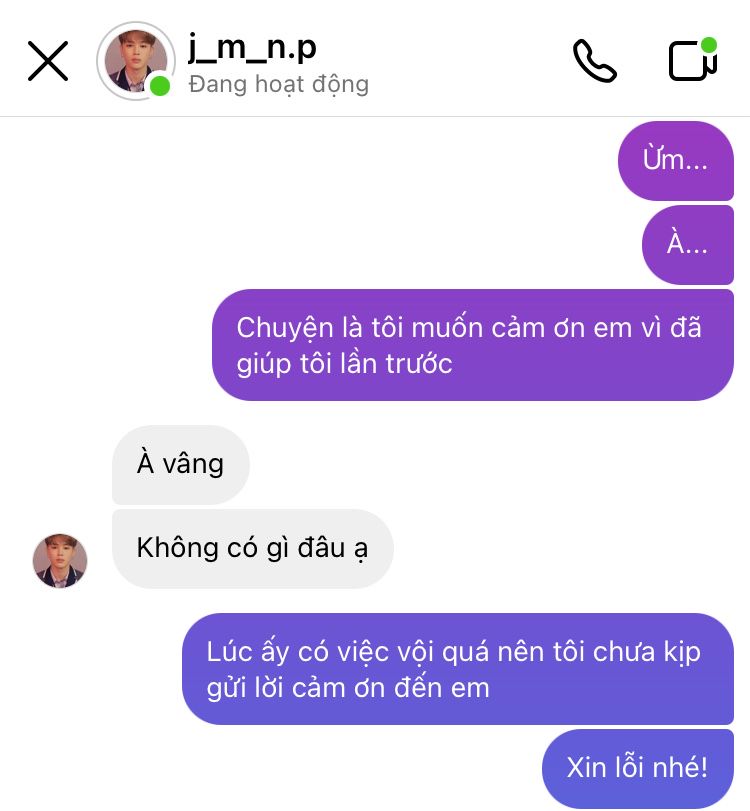Tap the sender avatar beside "Không có gì đâu ạ"
The height and width of the screenshot is (811, 750).
[x=60, y=561]
